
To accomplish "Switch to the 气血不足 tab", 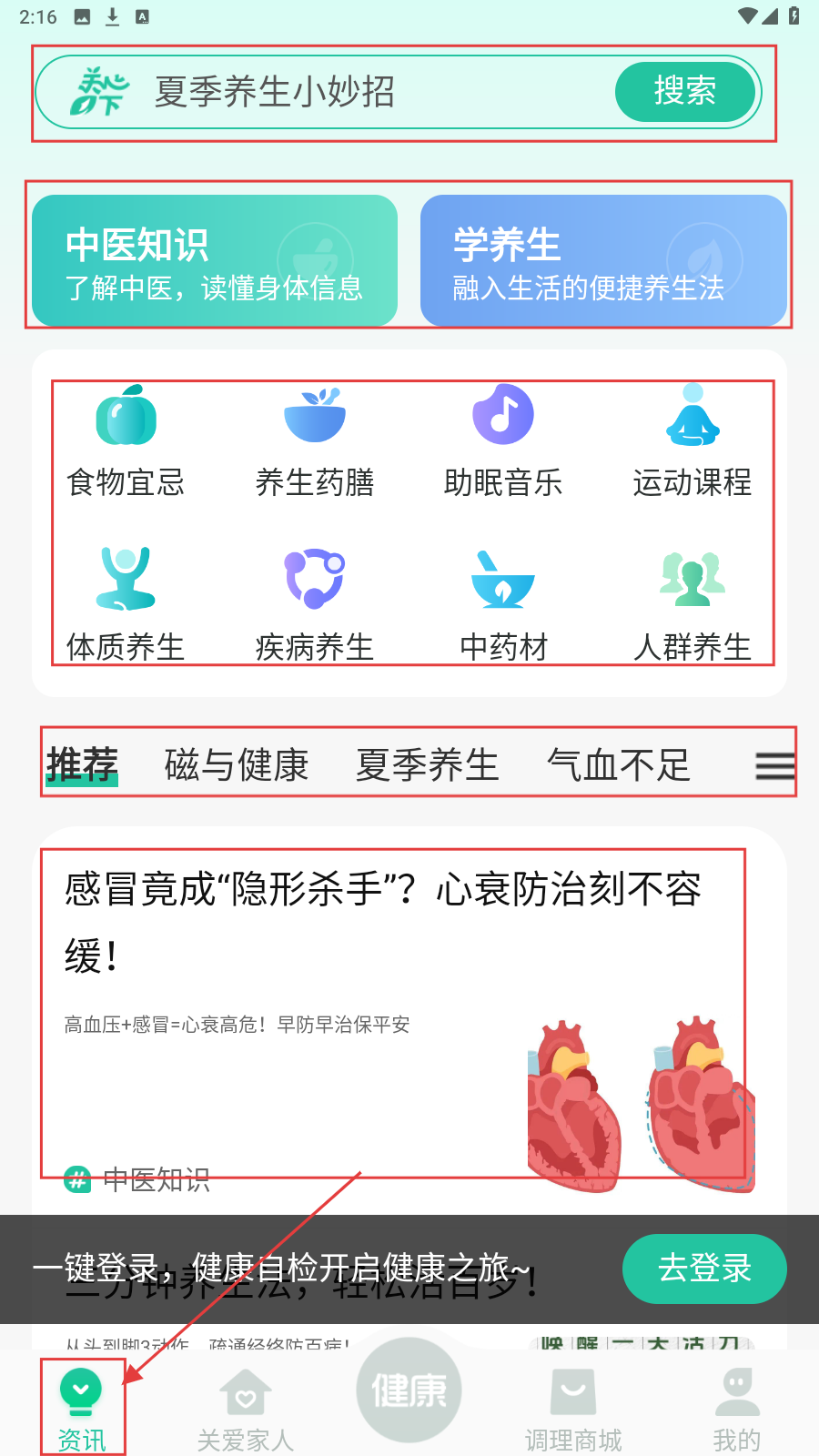I will click(x=619, y=765).
